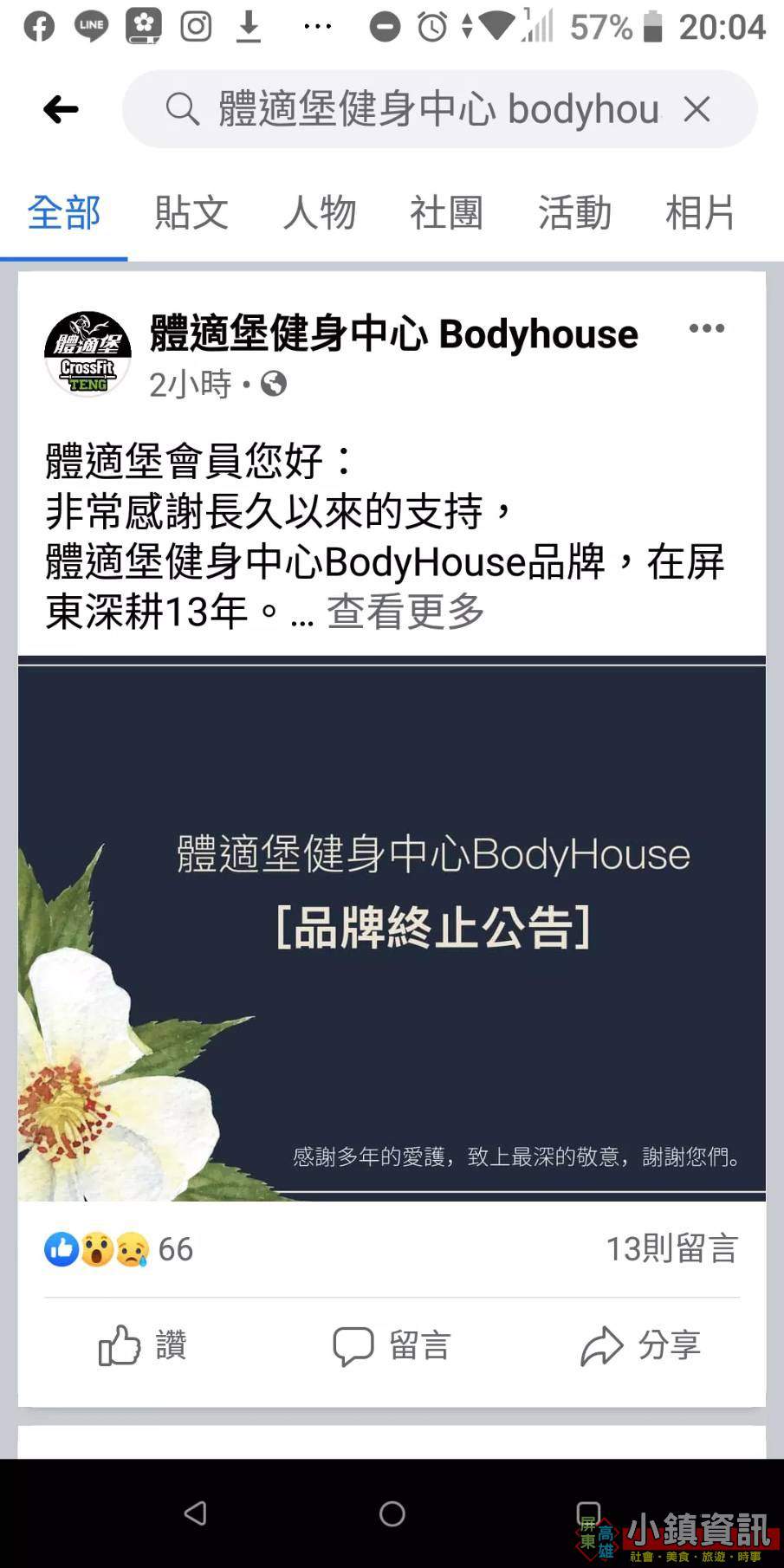View the 66 reactions on the post
Viewport: 784px width, 1568px height.
click(x=119, y=1249)
